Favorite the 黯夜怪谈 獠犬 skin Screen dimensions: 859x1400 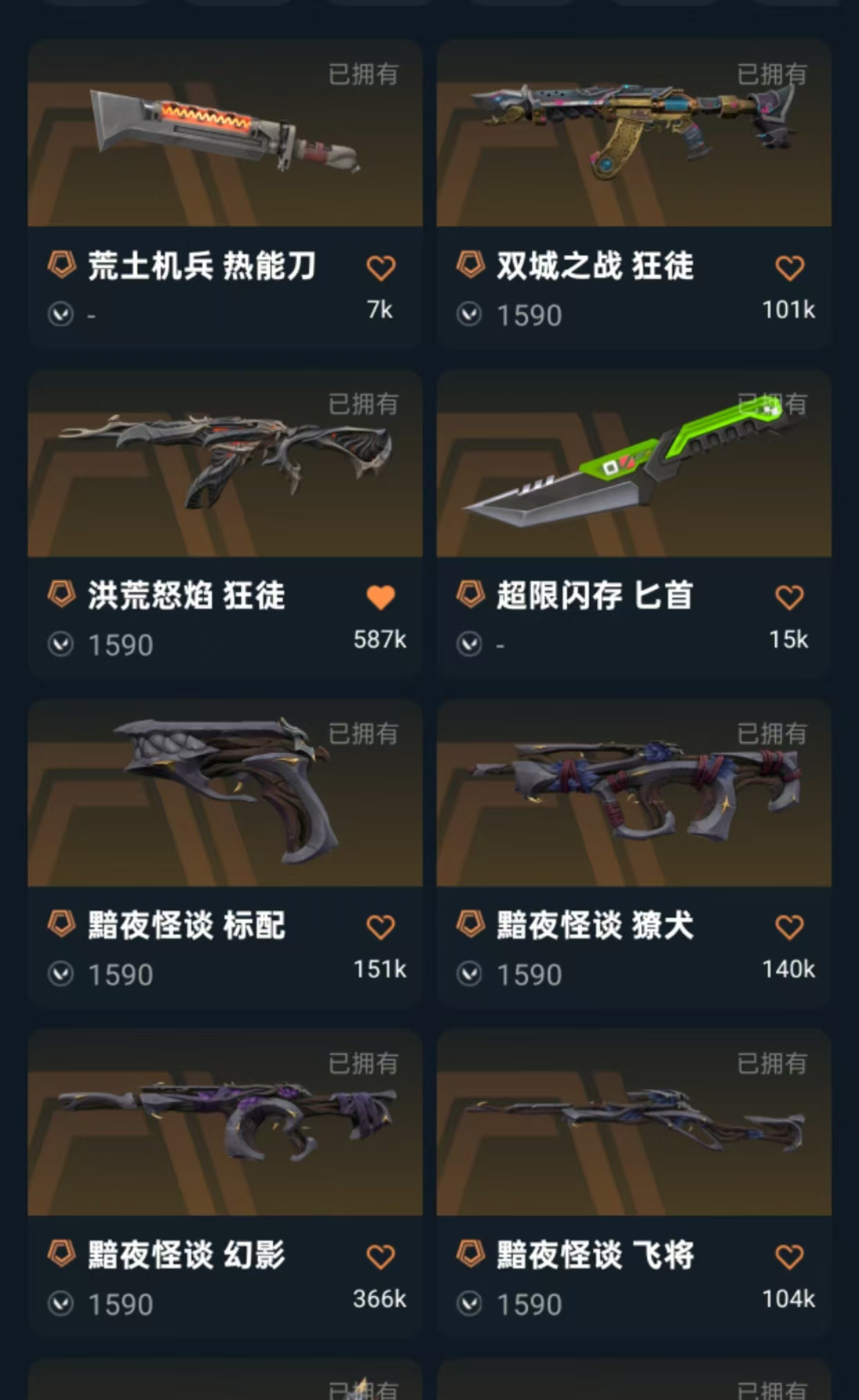tap(789, 927)
